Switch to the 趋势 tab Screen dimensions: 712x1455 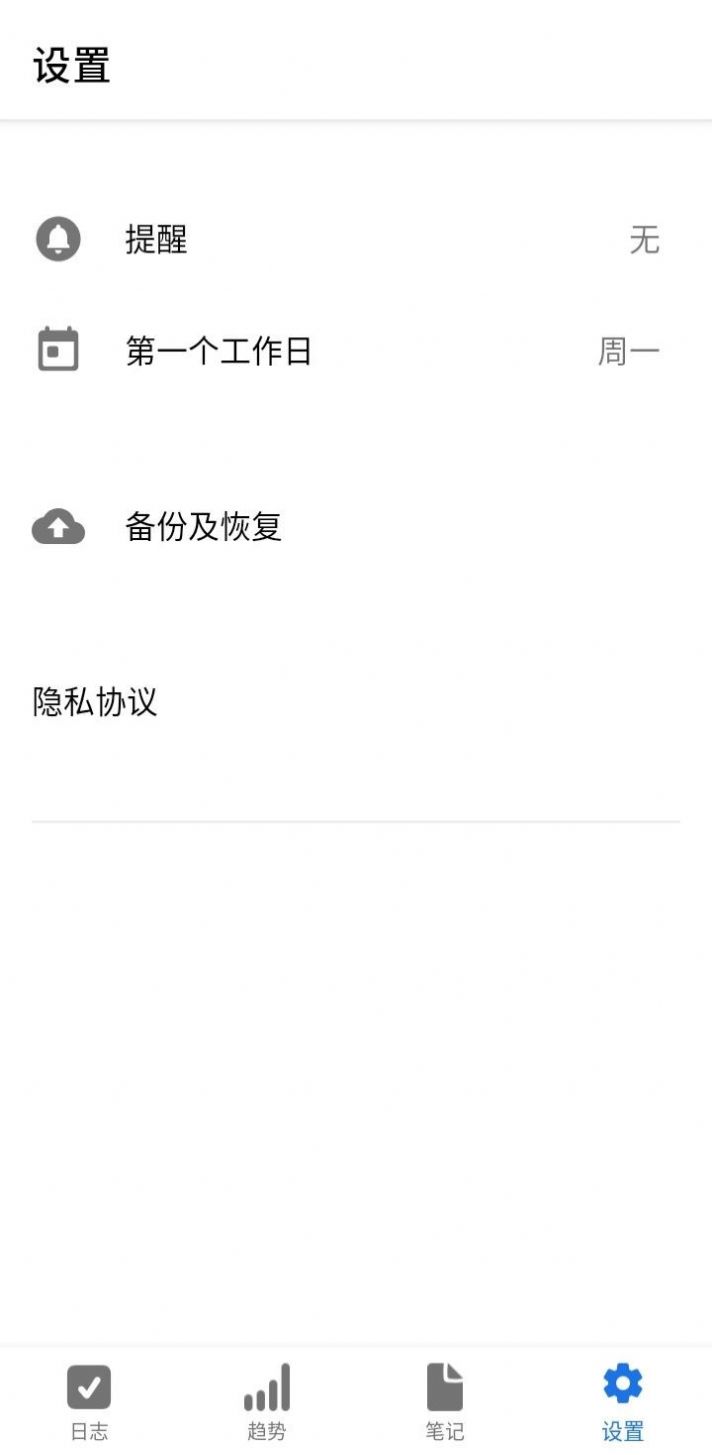[x=266, y=1400]
